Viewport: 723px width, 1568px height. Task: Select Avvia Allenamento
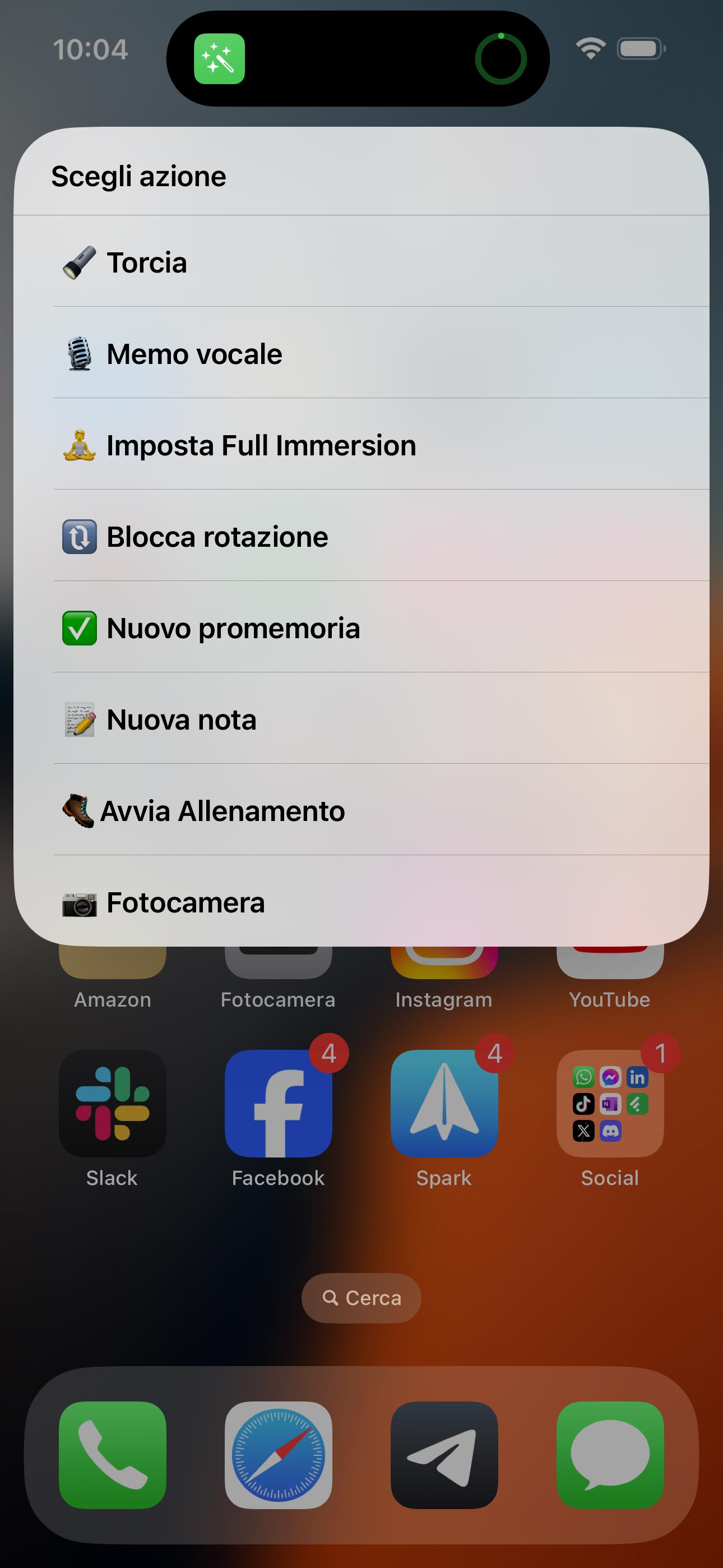tap(361, 810)
